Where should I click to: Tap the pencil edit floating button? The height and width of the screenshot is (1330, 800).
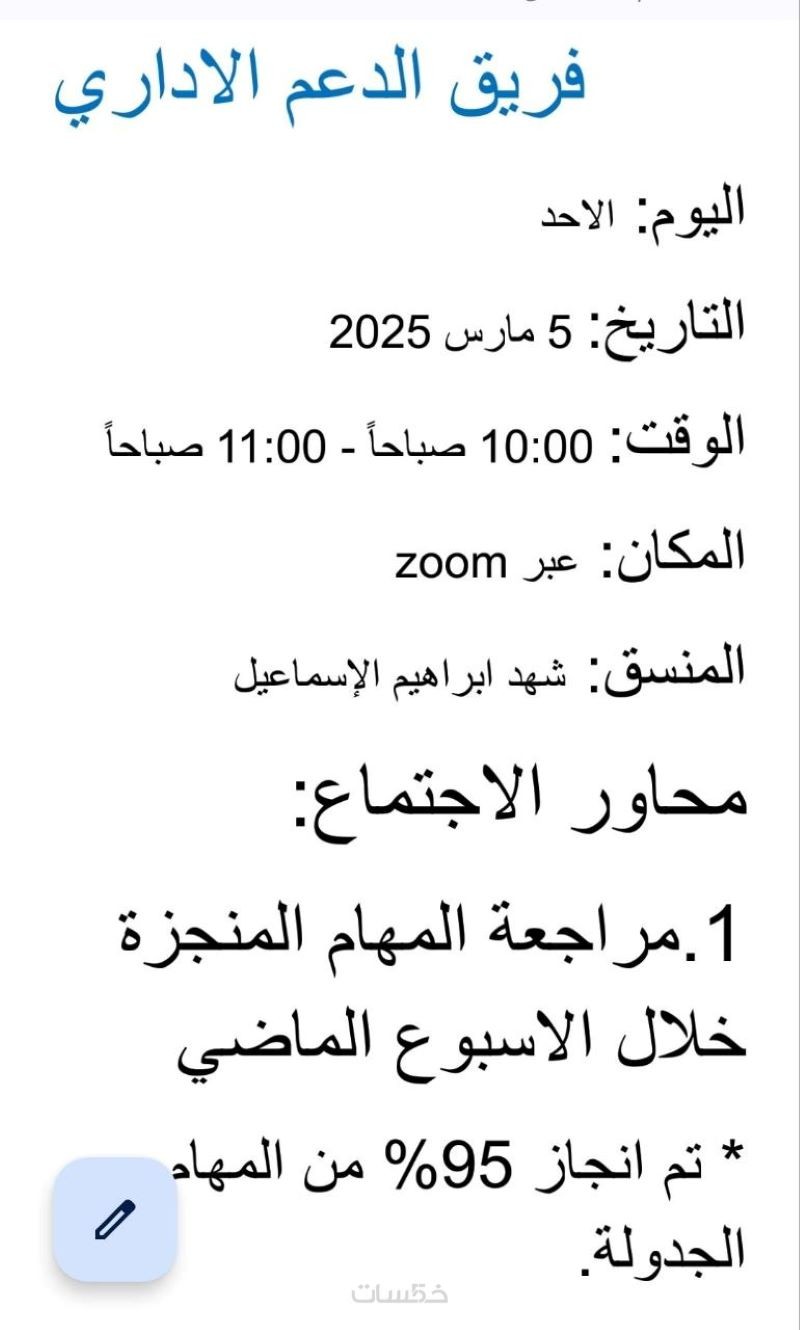coord(115,1219)
